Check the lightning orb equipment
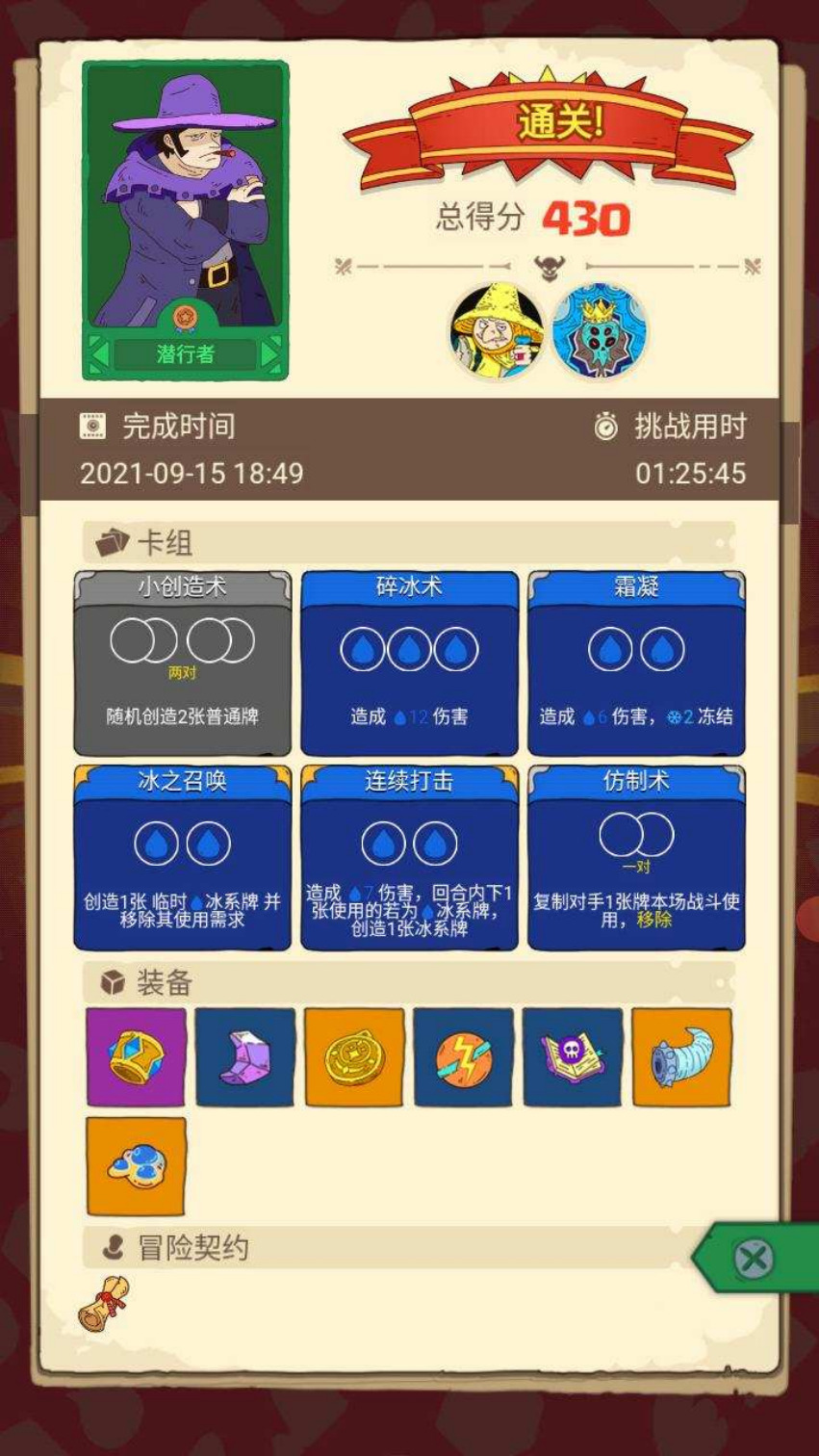 (x=464, y=1057)
